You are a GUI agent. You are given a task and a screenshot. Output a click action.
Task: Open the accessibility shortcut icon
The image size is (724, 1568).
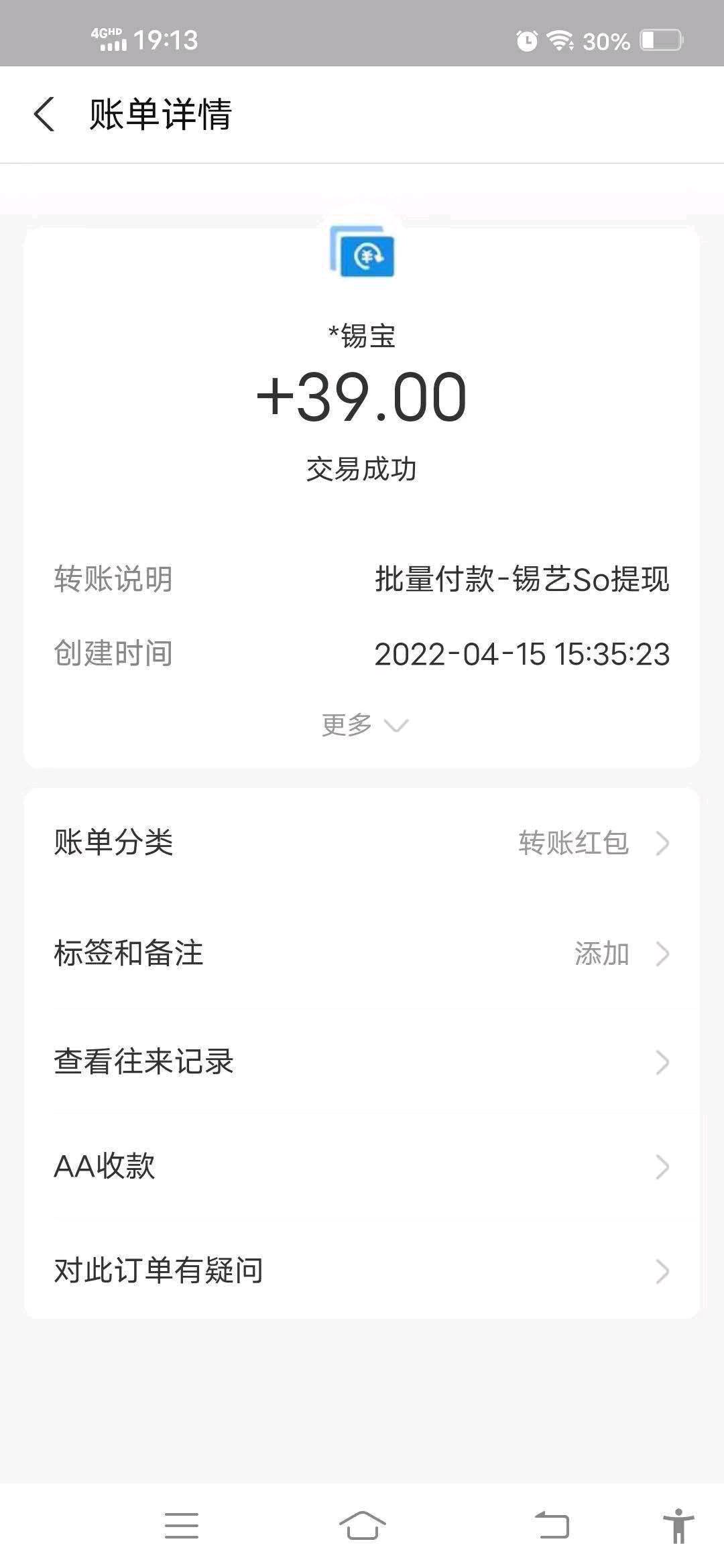click(678, 1525)
